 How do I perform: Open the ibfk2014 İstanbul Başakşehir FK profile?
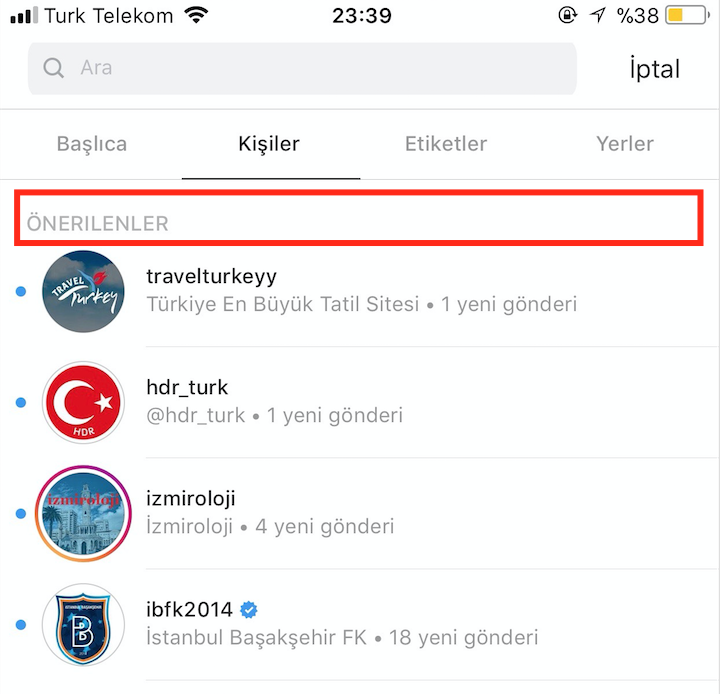[360, 623]
